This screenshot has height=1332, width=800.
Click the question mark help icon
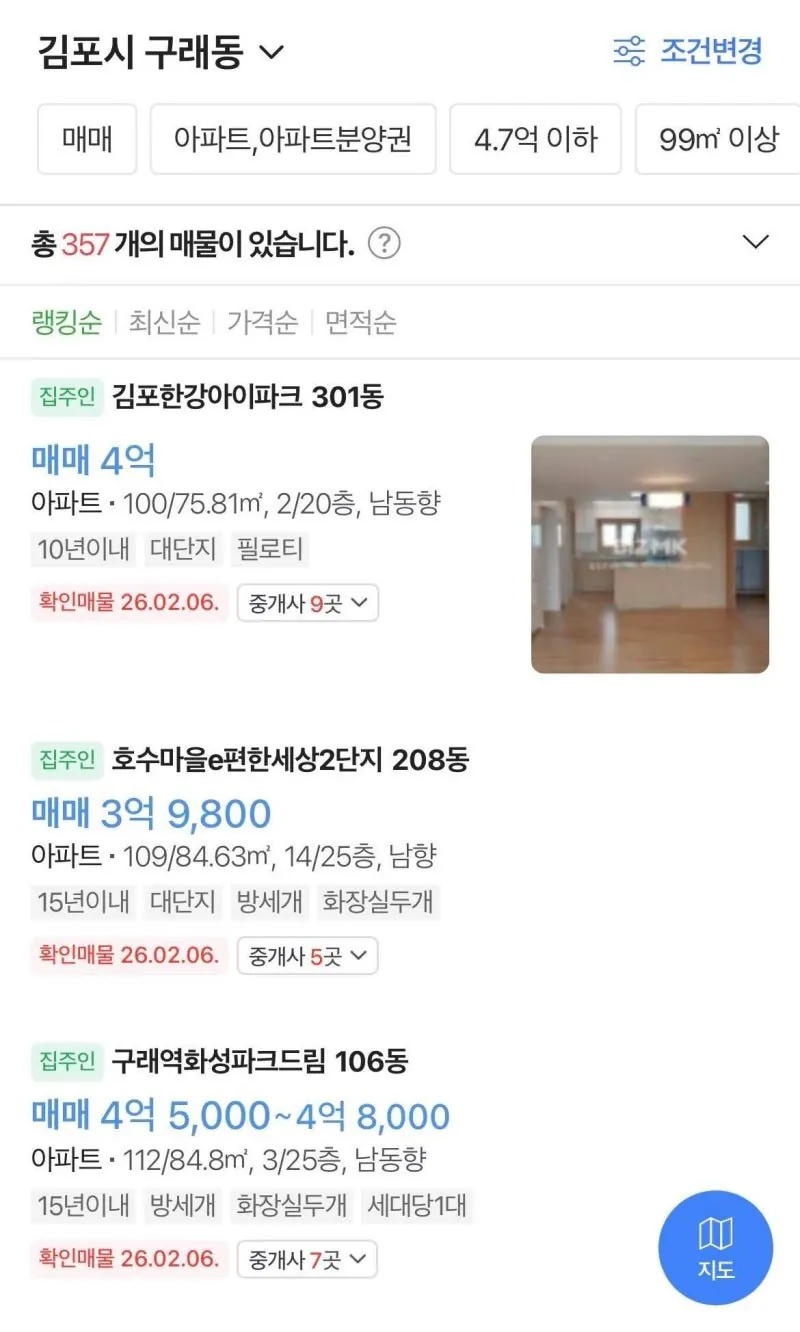point(388,243)
